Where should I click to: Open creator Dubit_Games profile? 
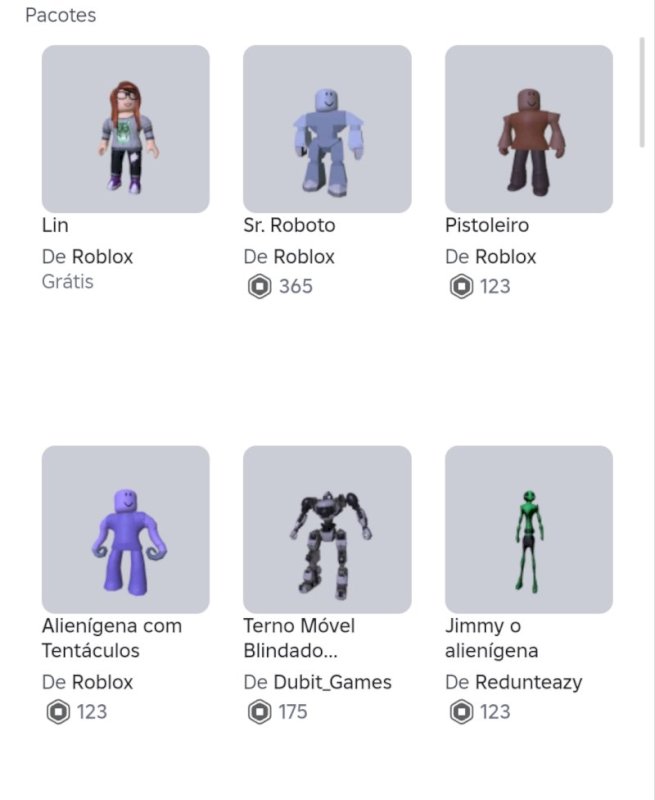click(x=332, y=682)
